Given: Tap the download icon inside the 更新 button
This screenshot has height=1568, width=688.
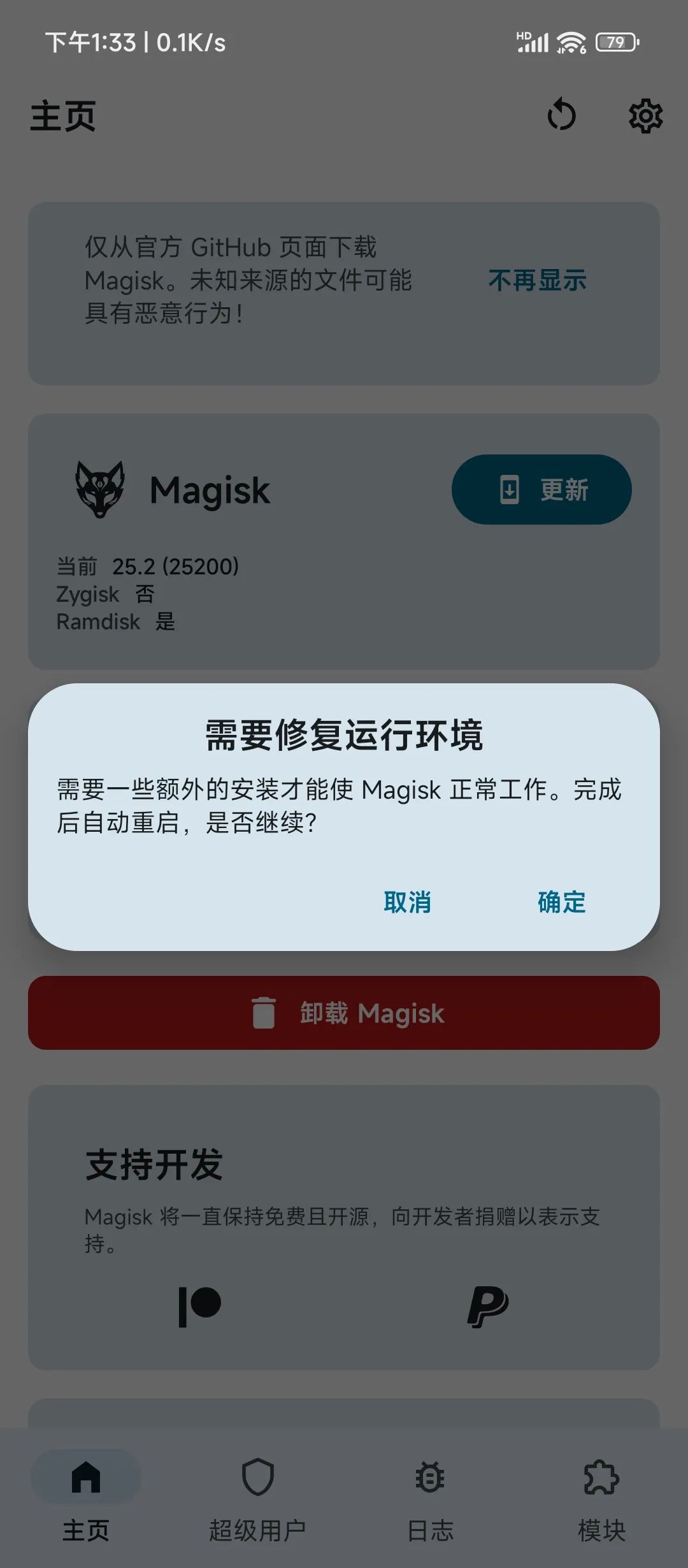Looking at the screenshot, I should tap(509, 489).
